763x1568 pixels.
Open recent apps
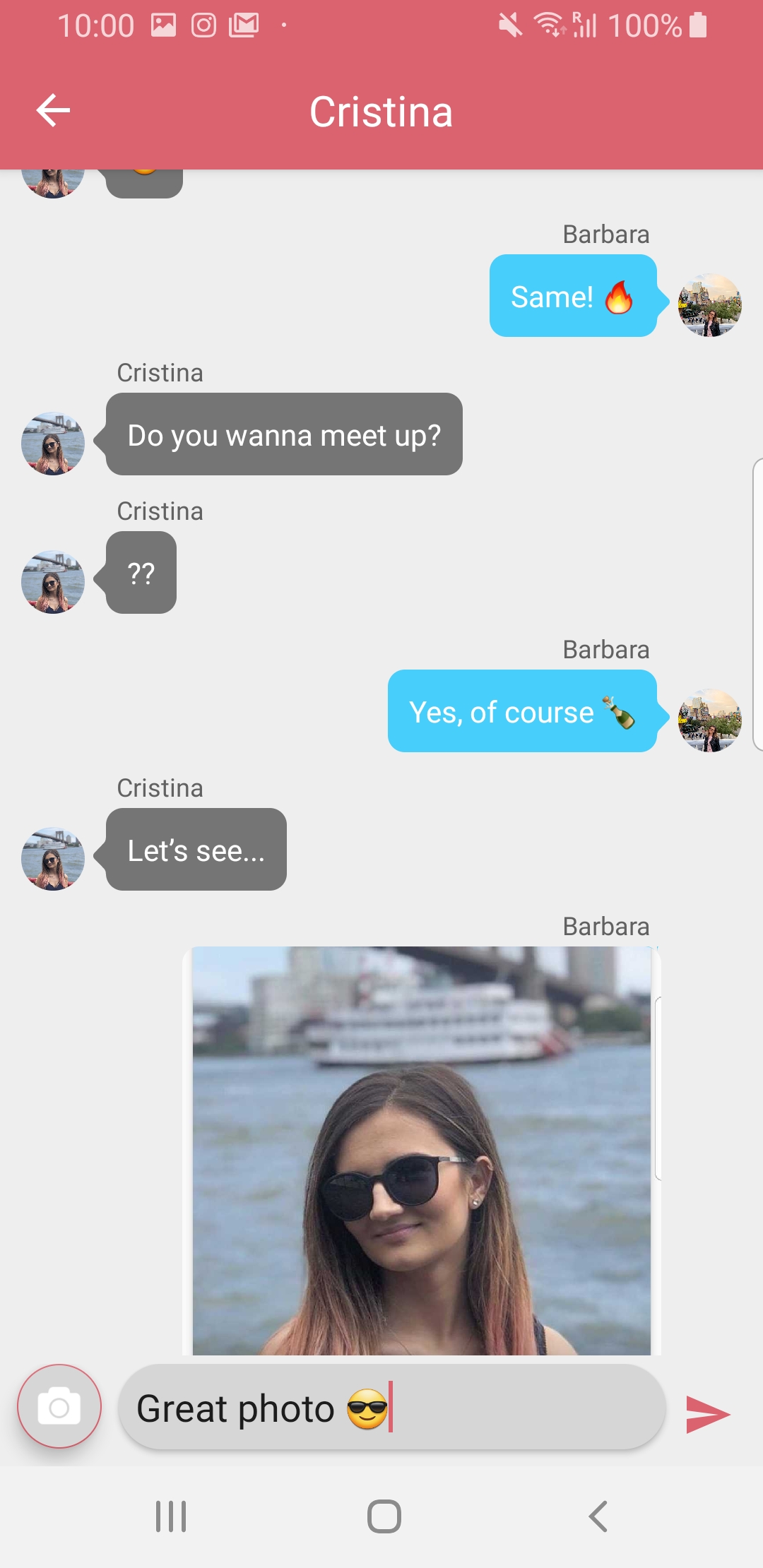[x=171, y=1516]
